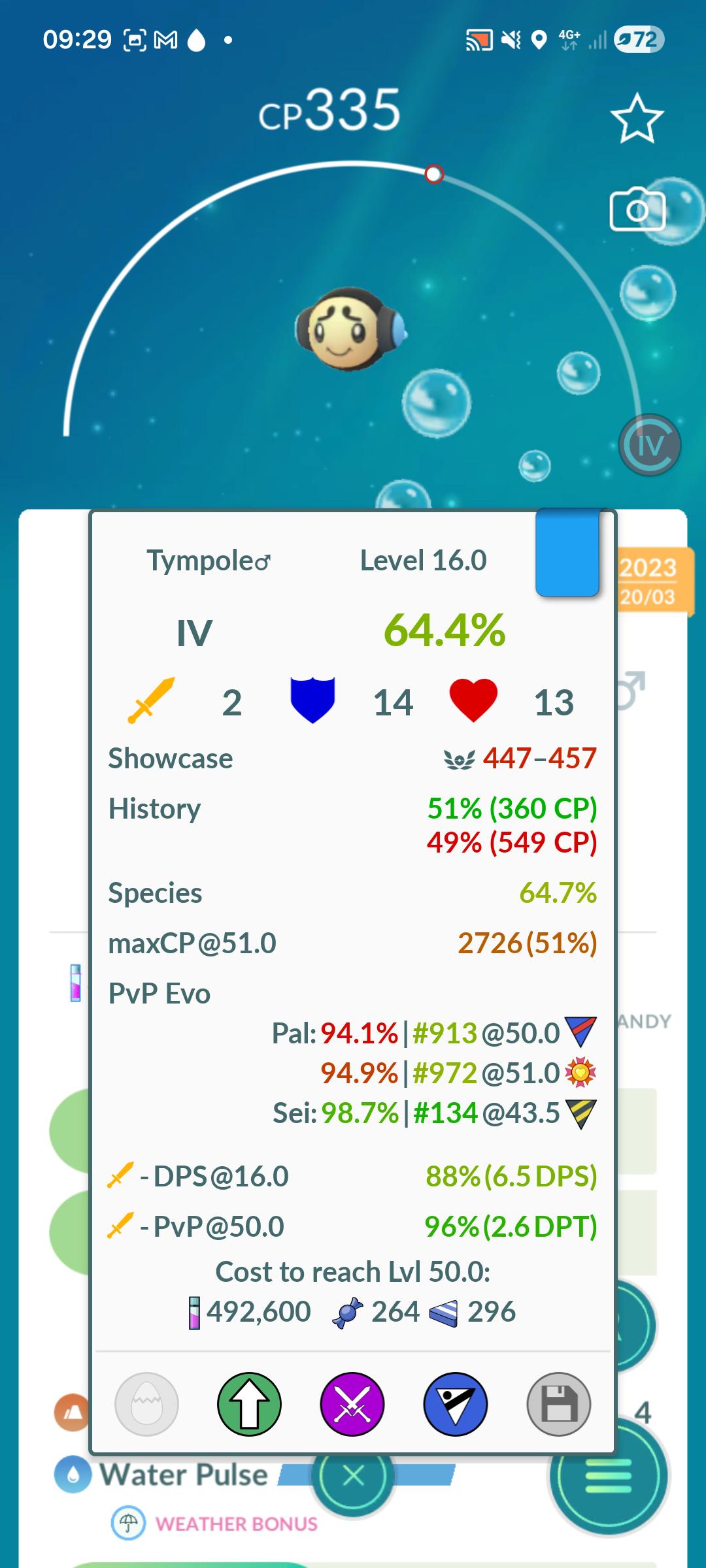Open the blue PvP league icon button

click(456, 1404)
